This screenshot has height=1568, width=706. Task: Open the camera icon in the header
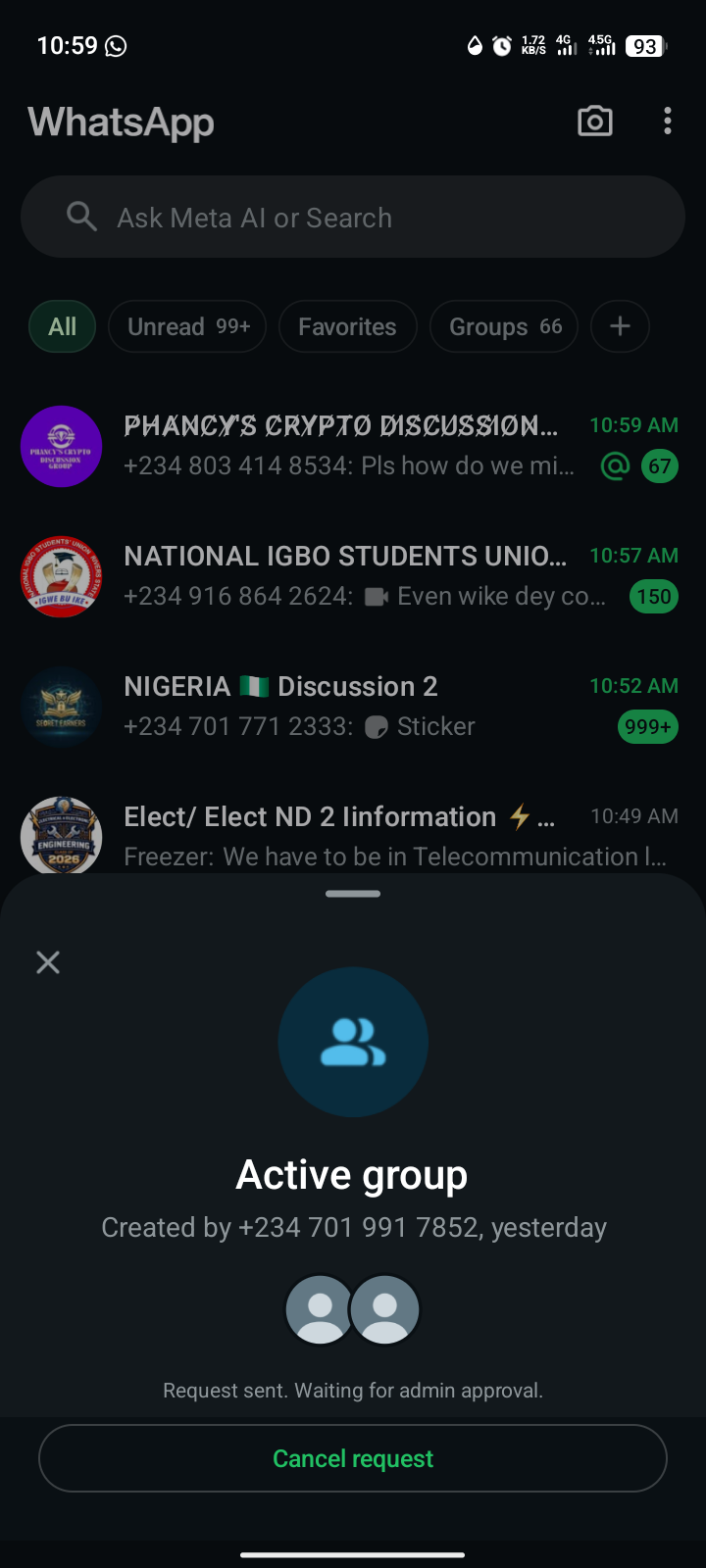pyautogui.click(x=594, y=122)
